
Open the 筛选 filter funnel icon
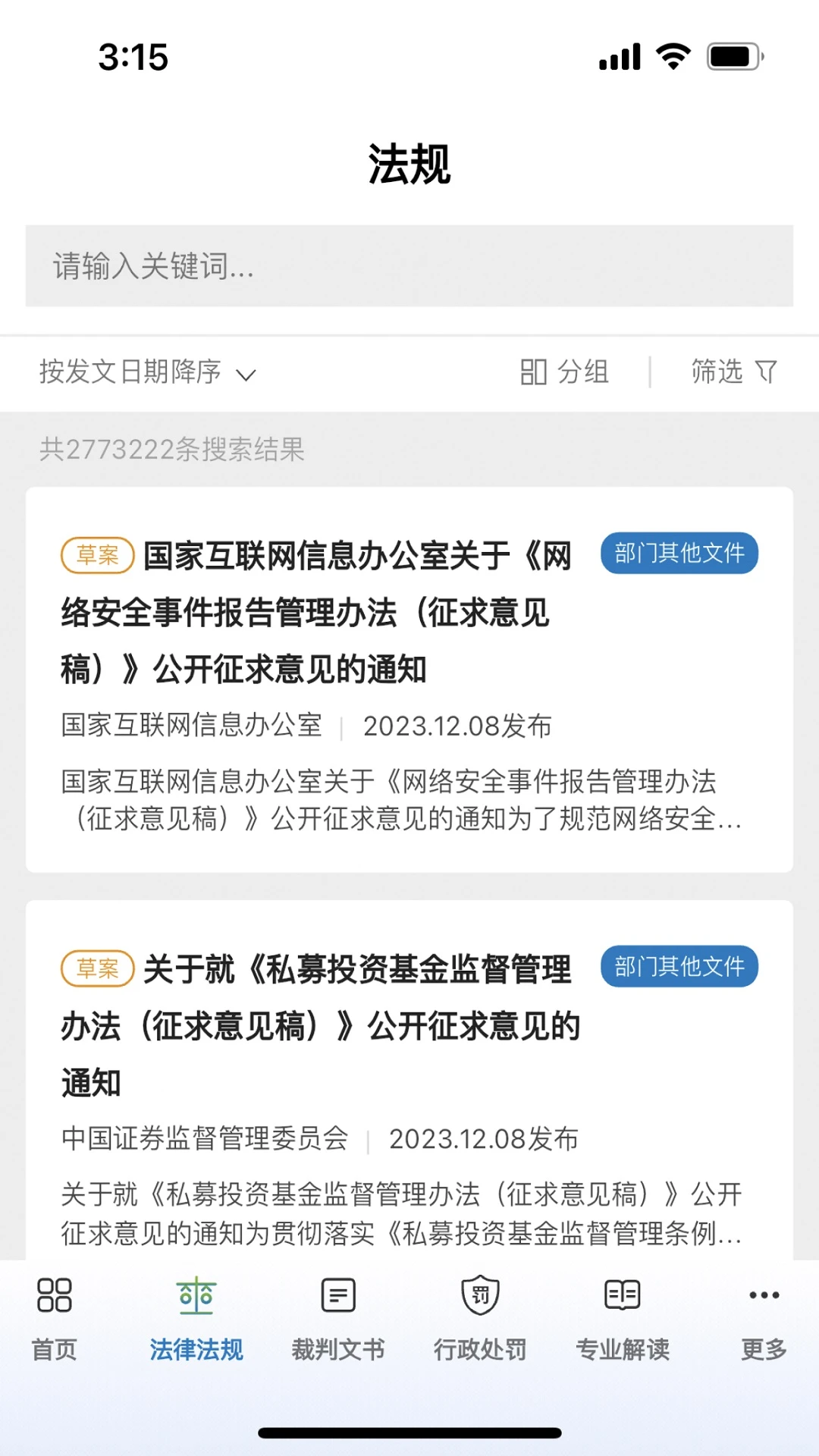point(768,372)
